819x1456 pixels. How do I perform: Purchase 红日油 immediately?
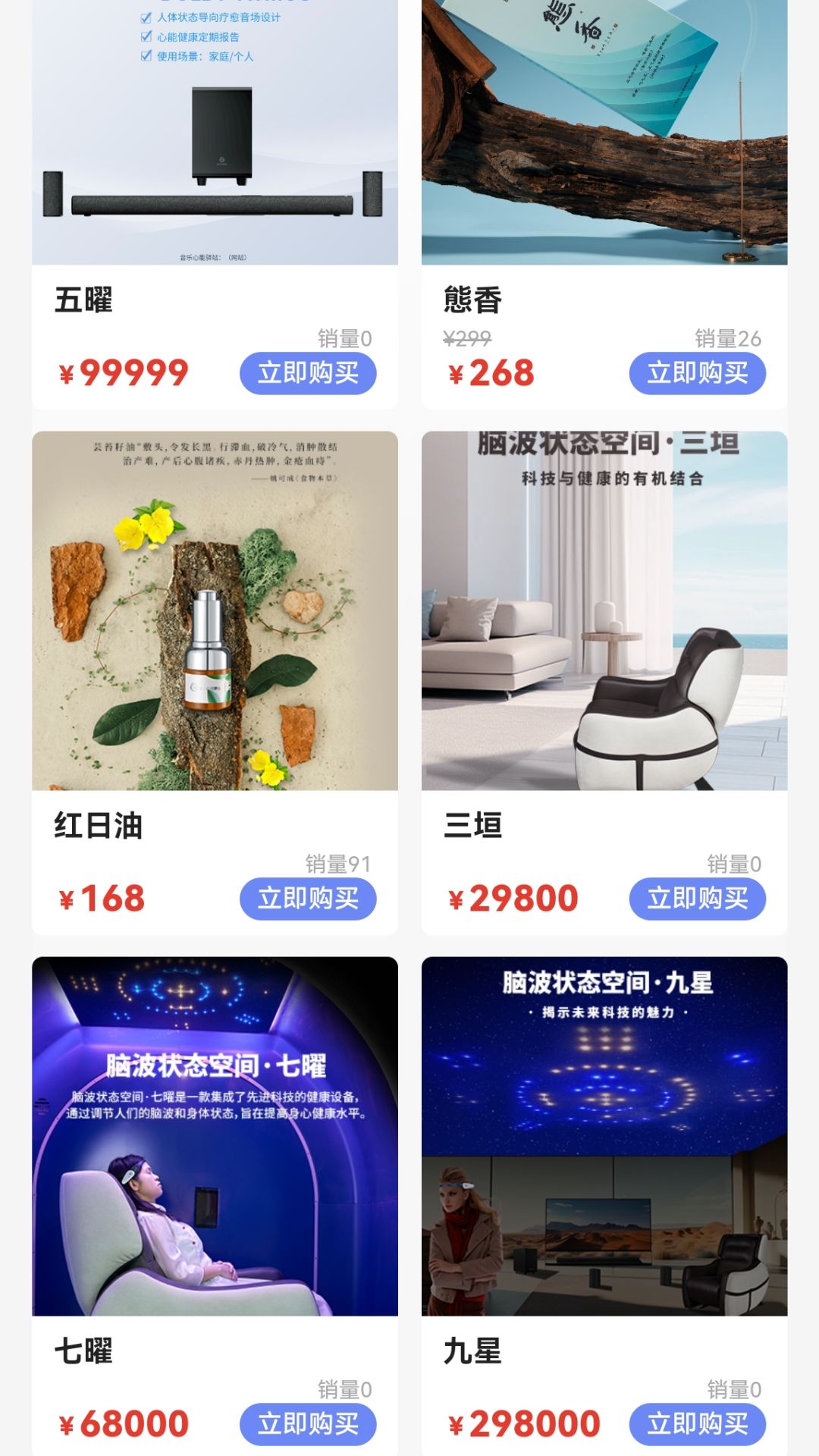tap(308, 899)
